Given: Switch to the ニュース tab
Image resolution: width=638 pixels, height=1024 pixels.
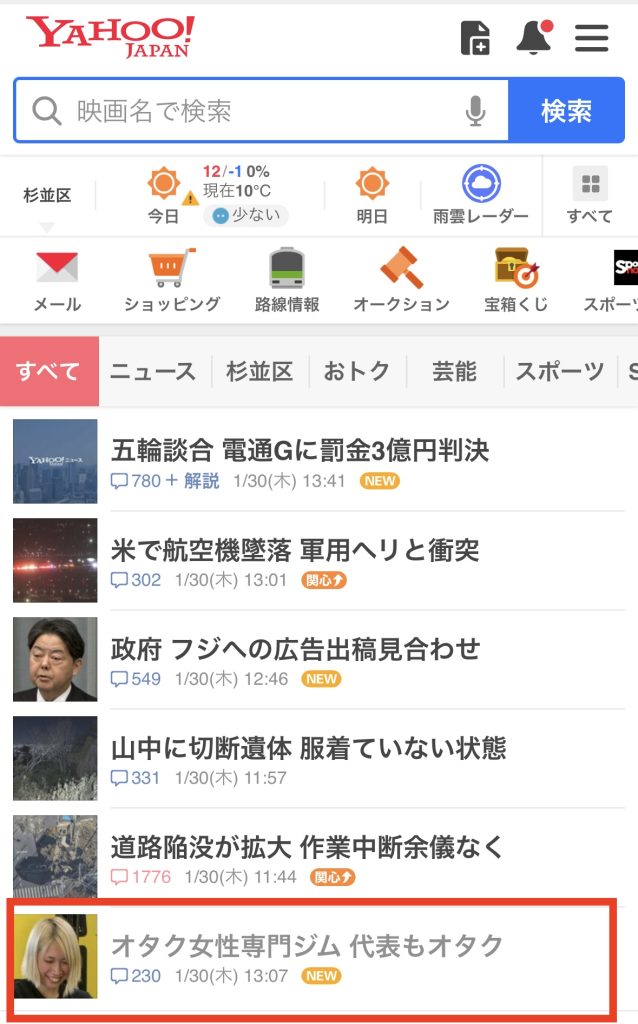Looking at the screenshot, I should click(x=153, y=371).
